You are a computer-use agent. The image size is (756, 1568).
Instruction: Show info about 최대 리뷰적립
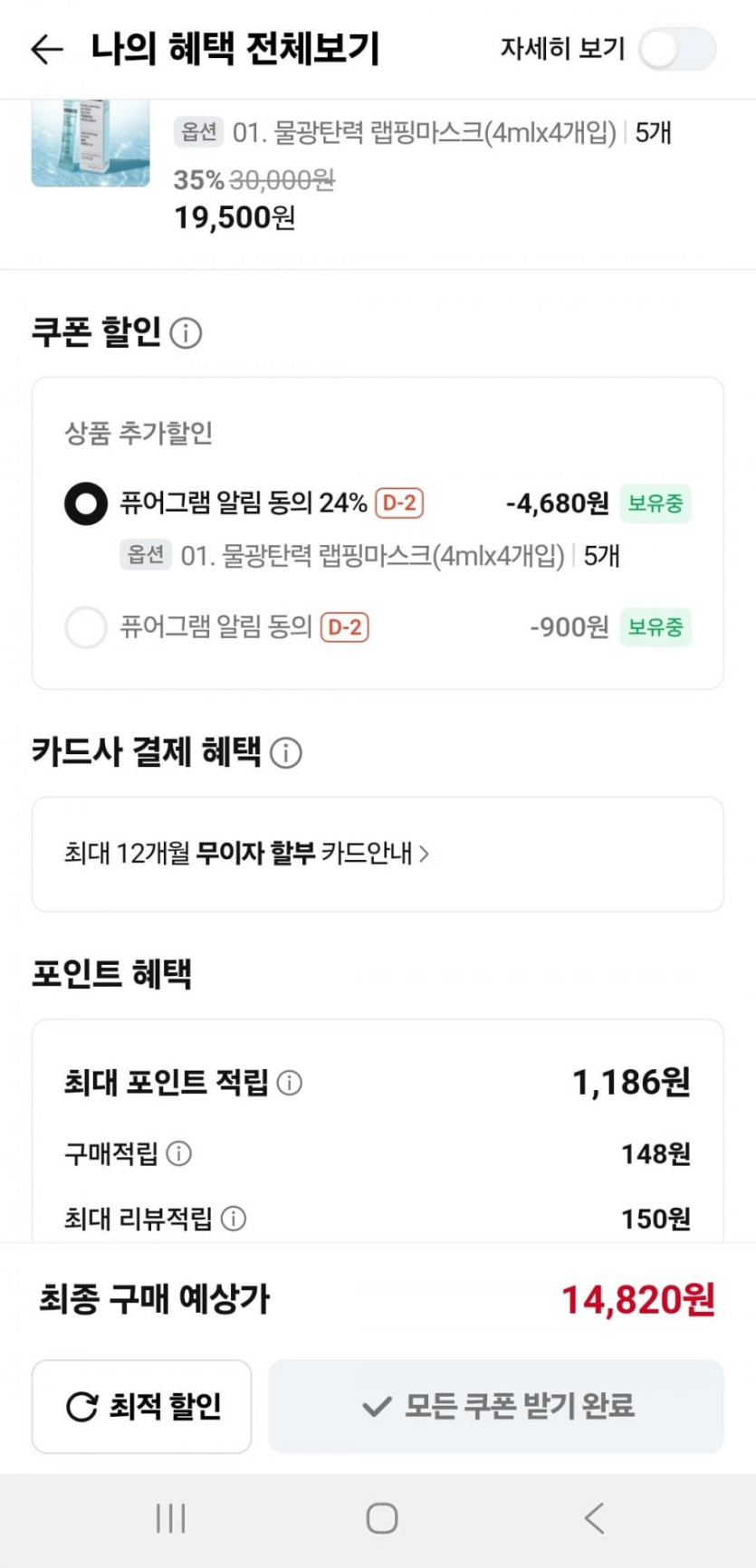click(x=234, y=1219)
